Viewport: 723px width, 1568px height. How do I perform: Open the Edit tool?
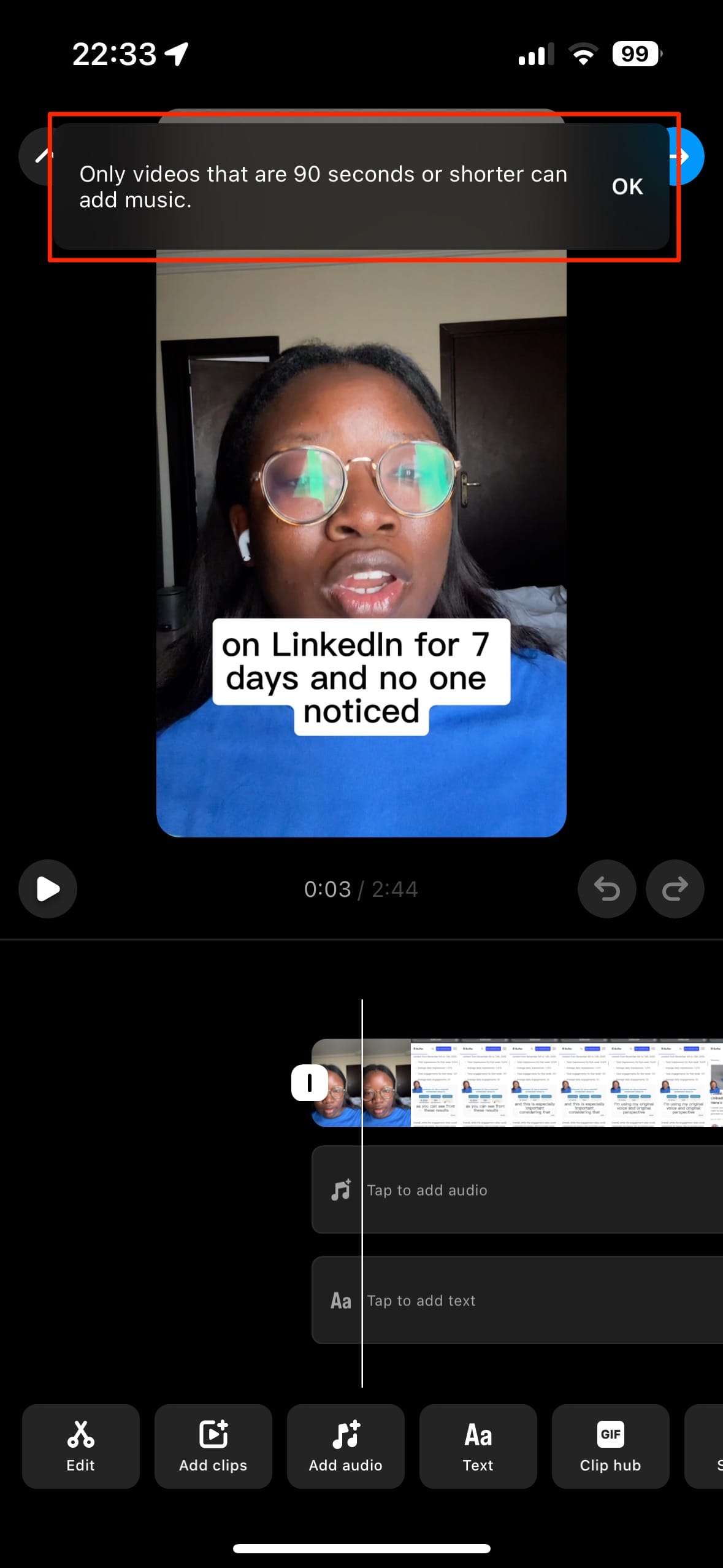pos(81,1447)
